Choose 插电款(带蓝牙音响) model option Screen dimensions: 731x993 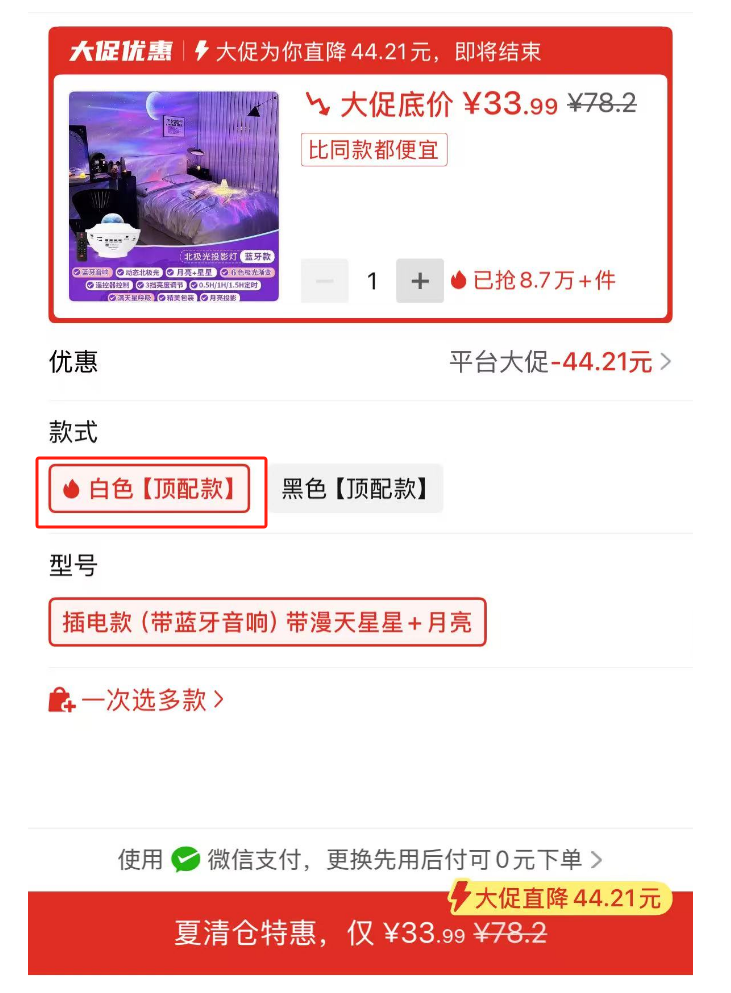pos(267,623)
